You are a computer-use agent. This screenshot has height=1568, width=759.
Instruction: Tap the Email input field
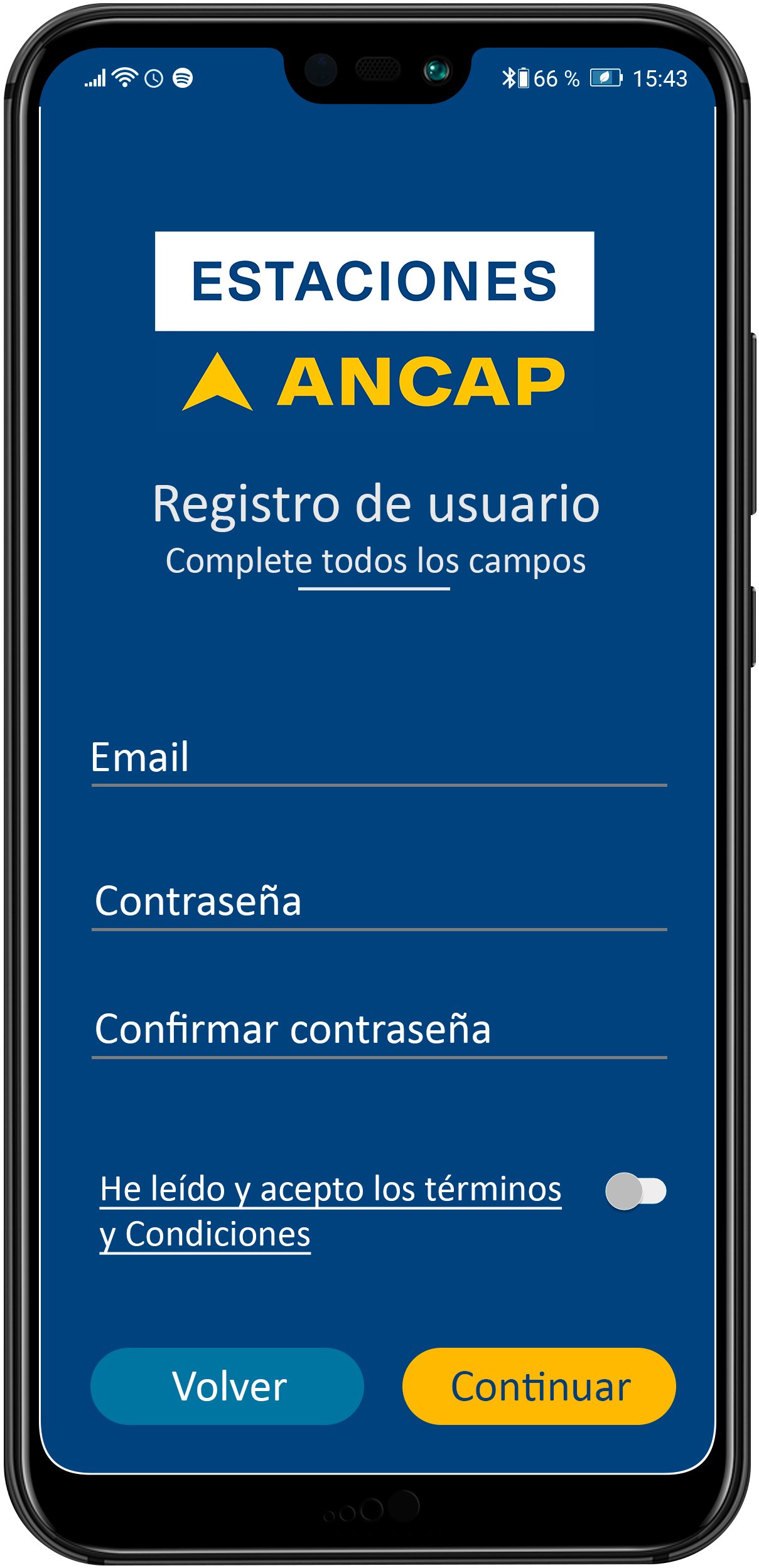[379, 758]
